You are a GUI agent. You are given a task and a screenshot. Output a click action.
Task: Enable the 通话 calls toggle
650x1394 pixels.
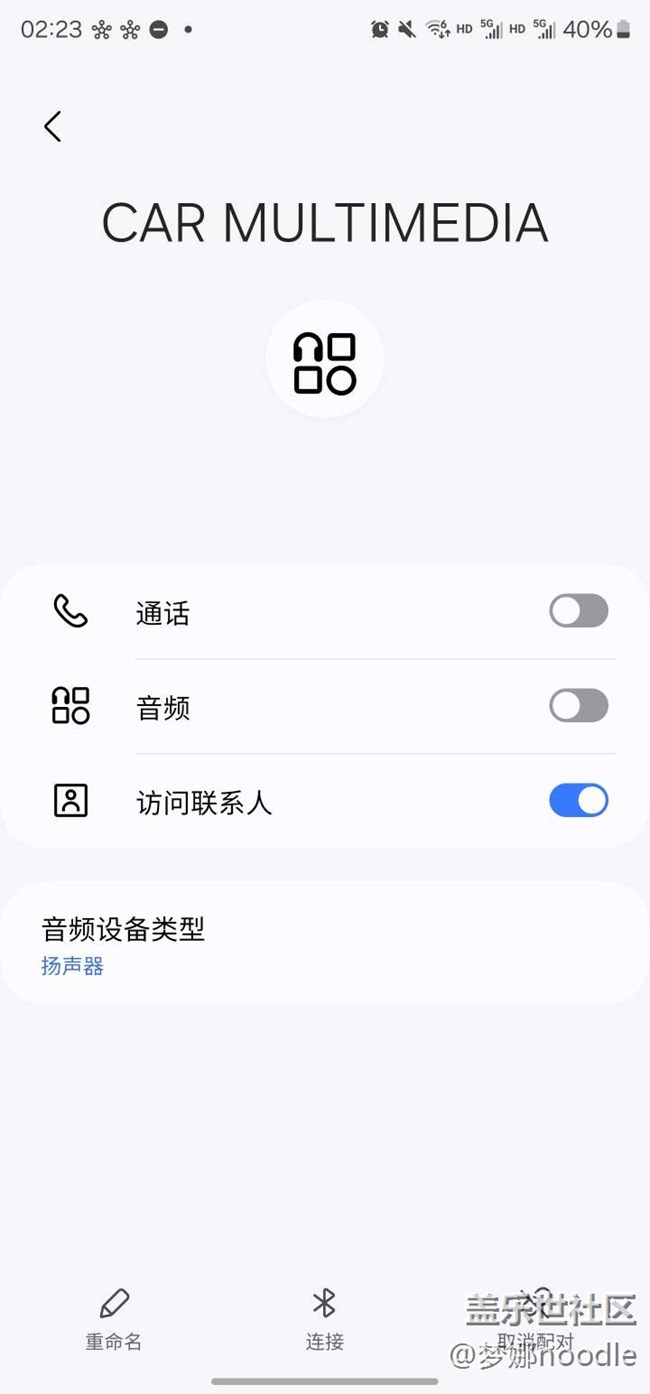point(578,611)
